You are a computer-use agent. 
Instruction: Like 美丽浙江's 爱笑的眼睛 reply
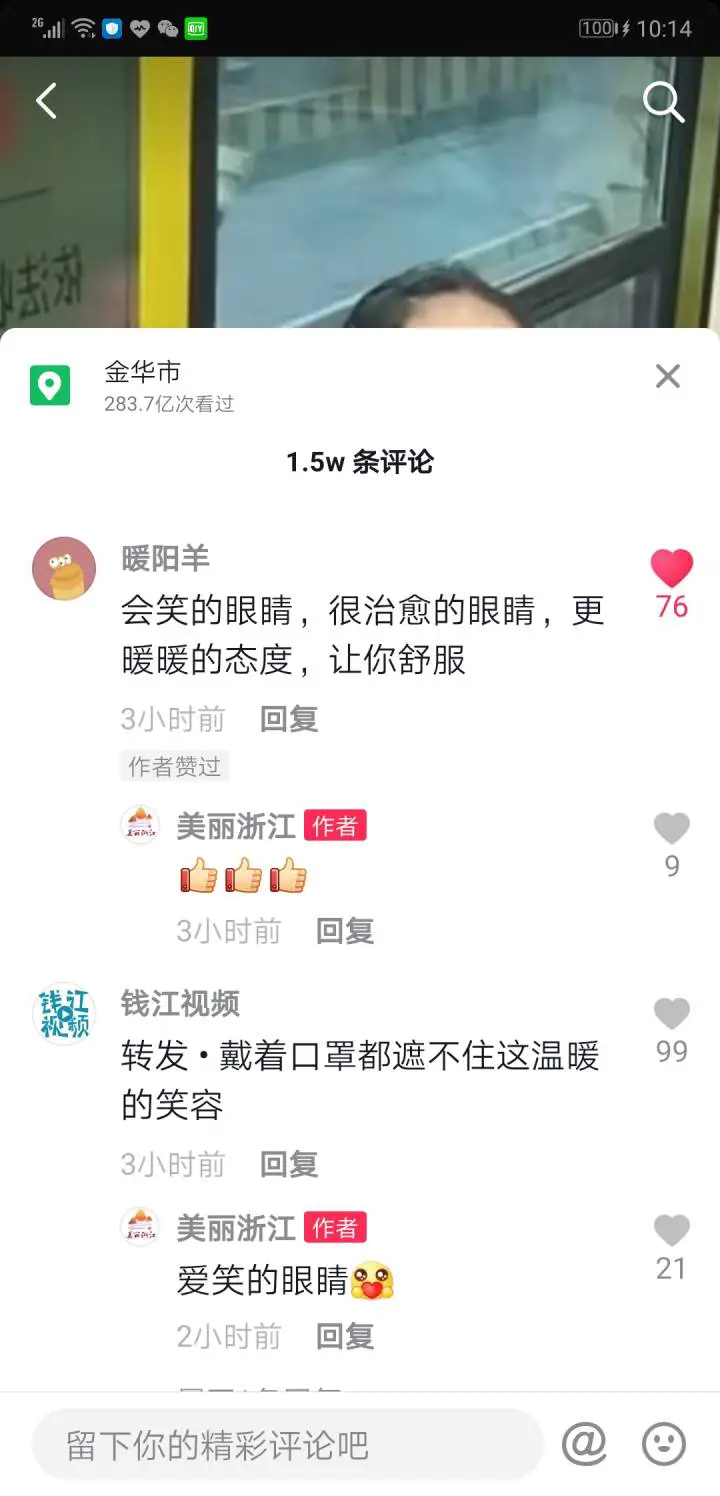[x=671, y=1231]
